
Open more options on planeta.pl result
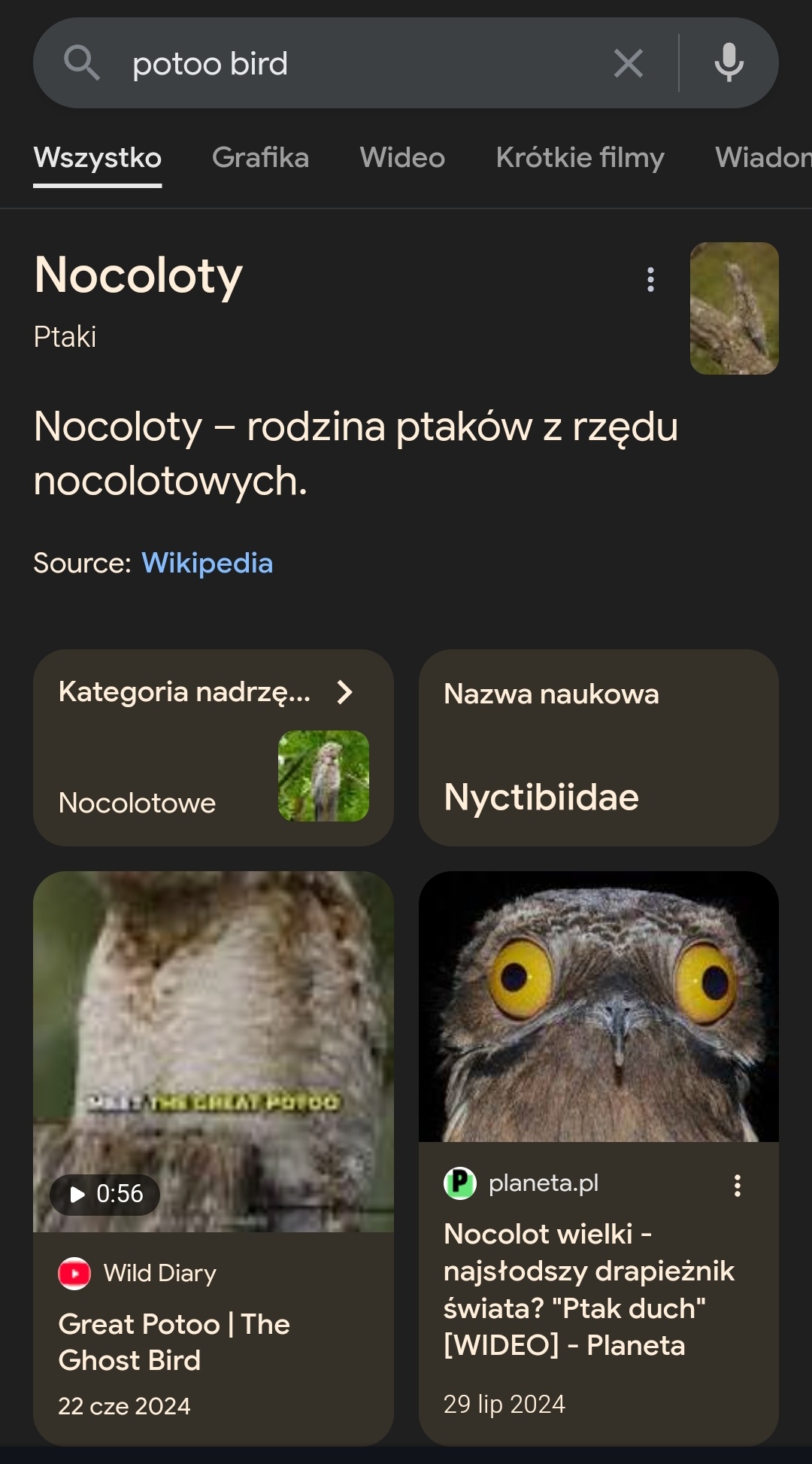click(x=737, y=1186)
